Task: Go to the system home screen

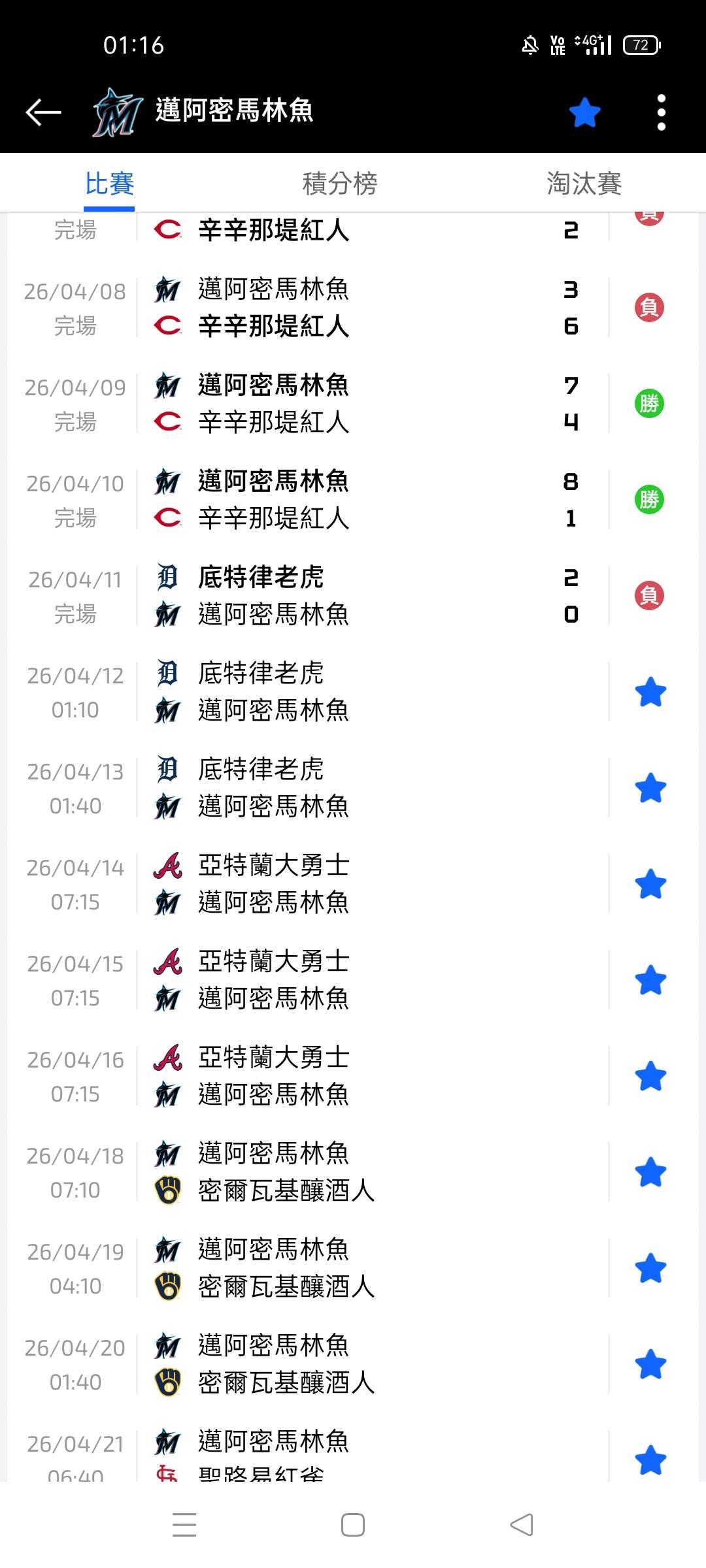Action: point(353,1526)
